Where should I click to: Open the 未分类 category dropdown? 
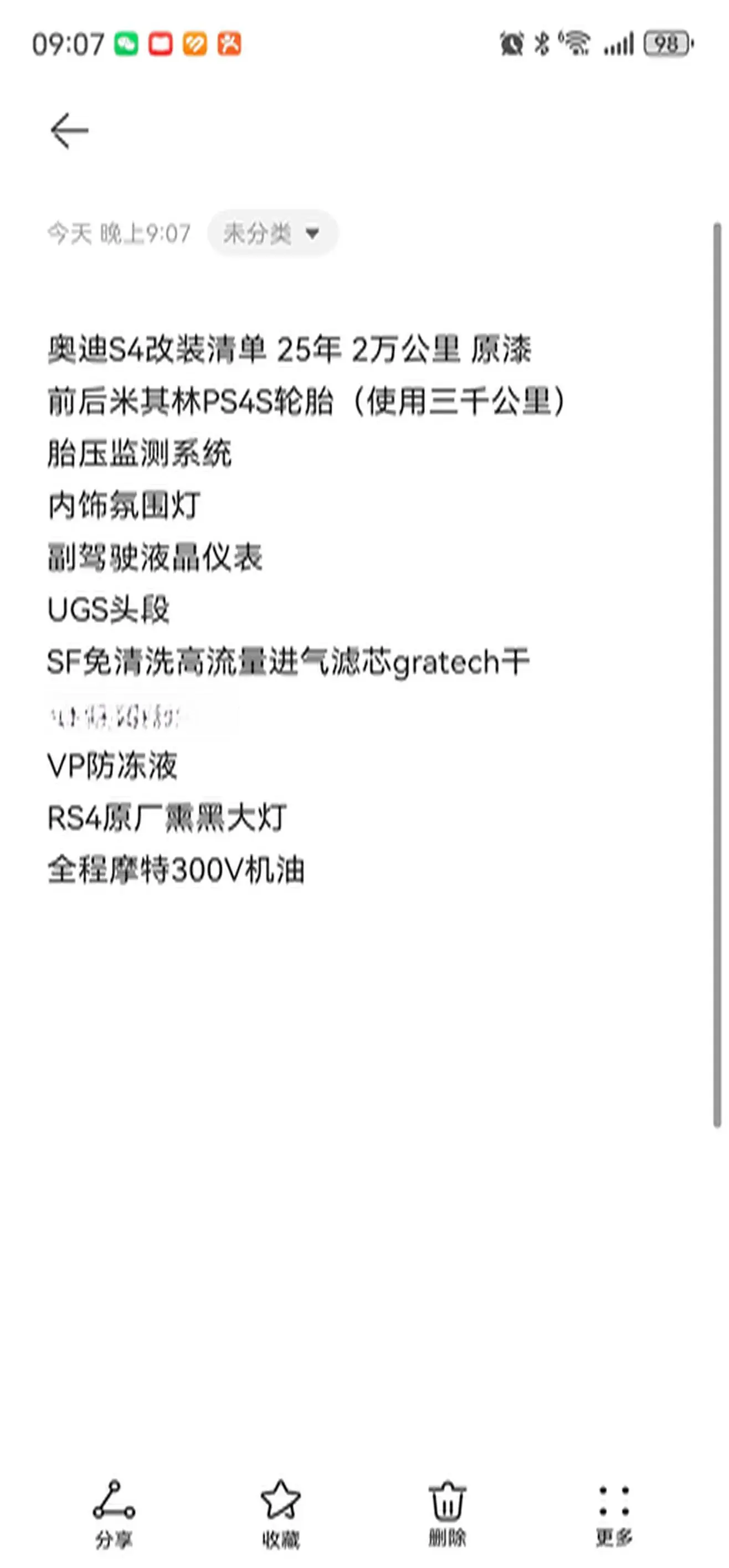pyautogui.click(x=271, y=233)
